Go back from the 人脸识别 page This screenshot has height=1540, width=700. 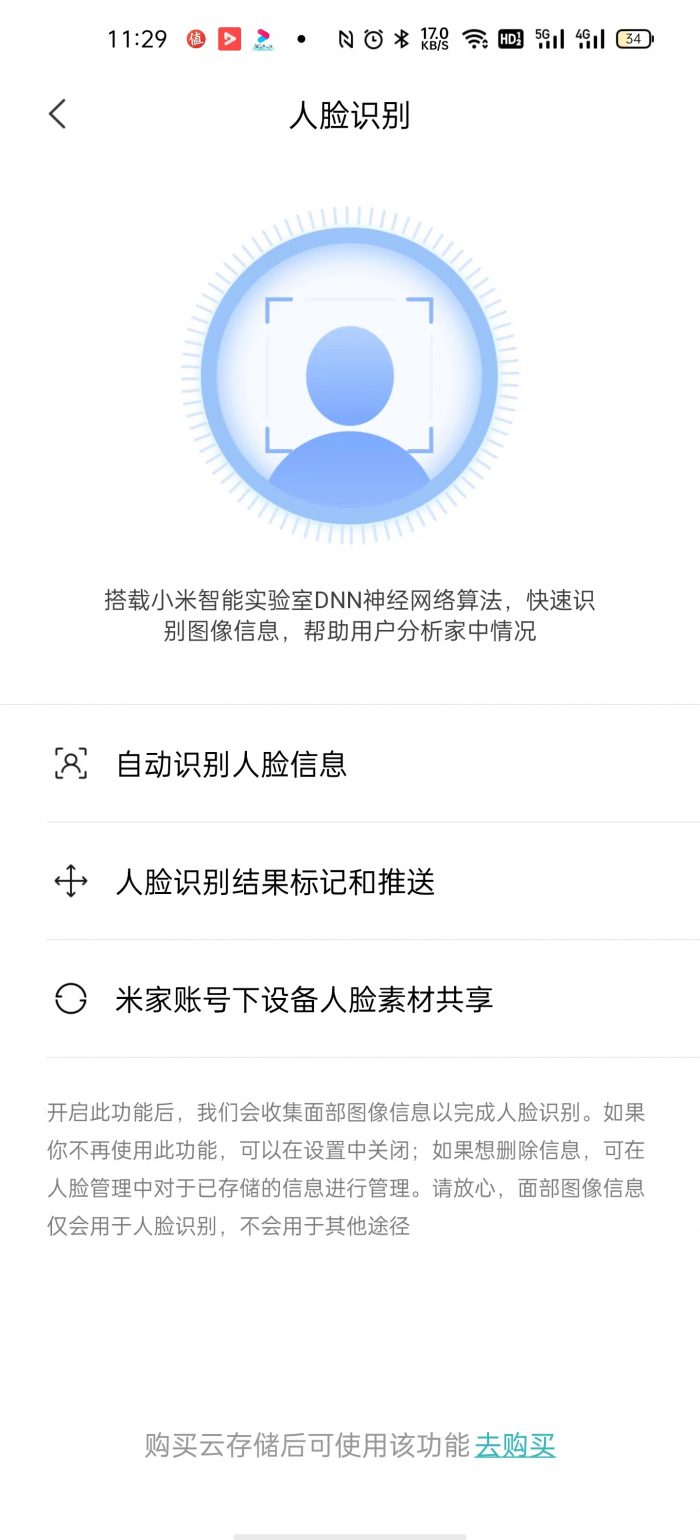pyautogui.click(x=58, y=115)
